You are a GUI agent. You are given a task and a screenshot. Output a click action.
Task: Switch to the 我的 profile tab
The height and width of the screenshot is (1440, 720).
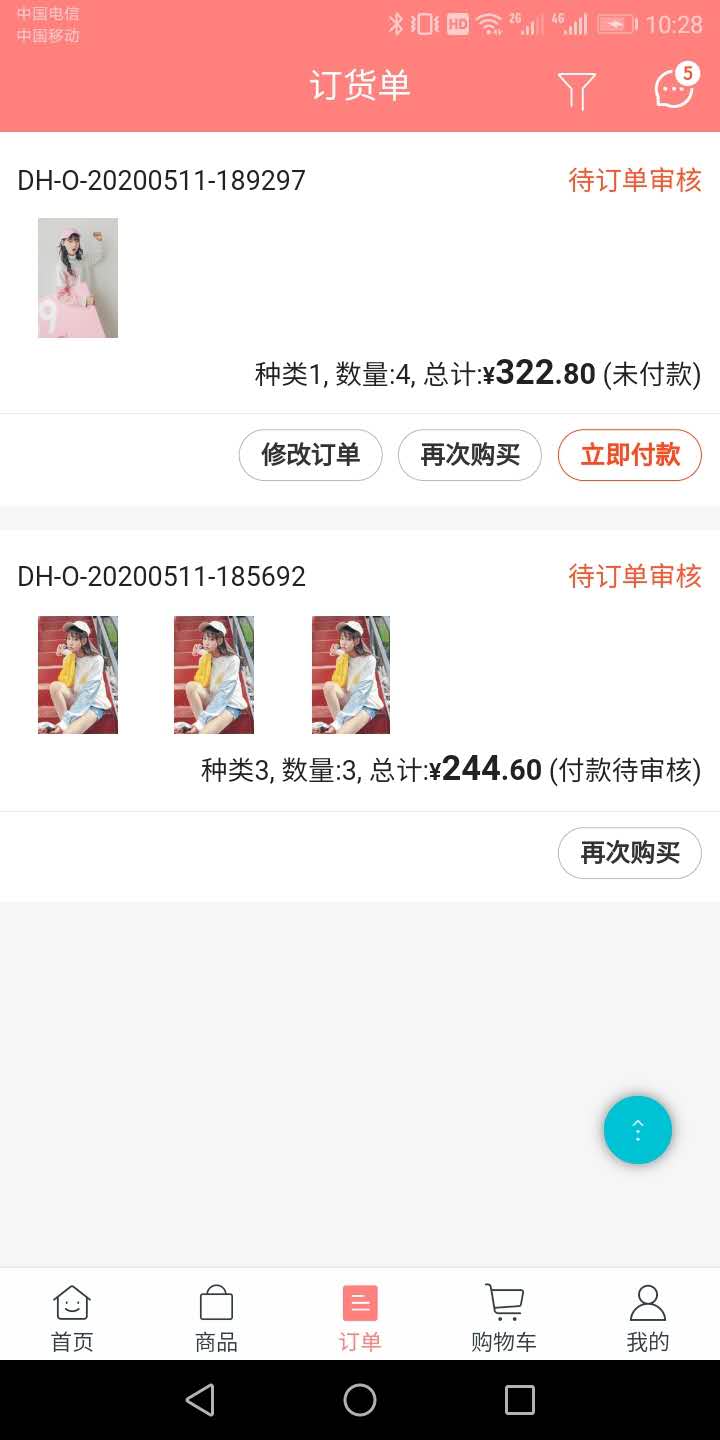648,1318
